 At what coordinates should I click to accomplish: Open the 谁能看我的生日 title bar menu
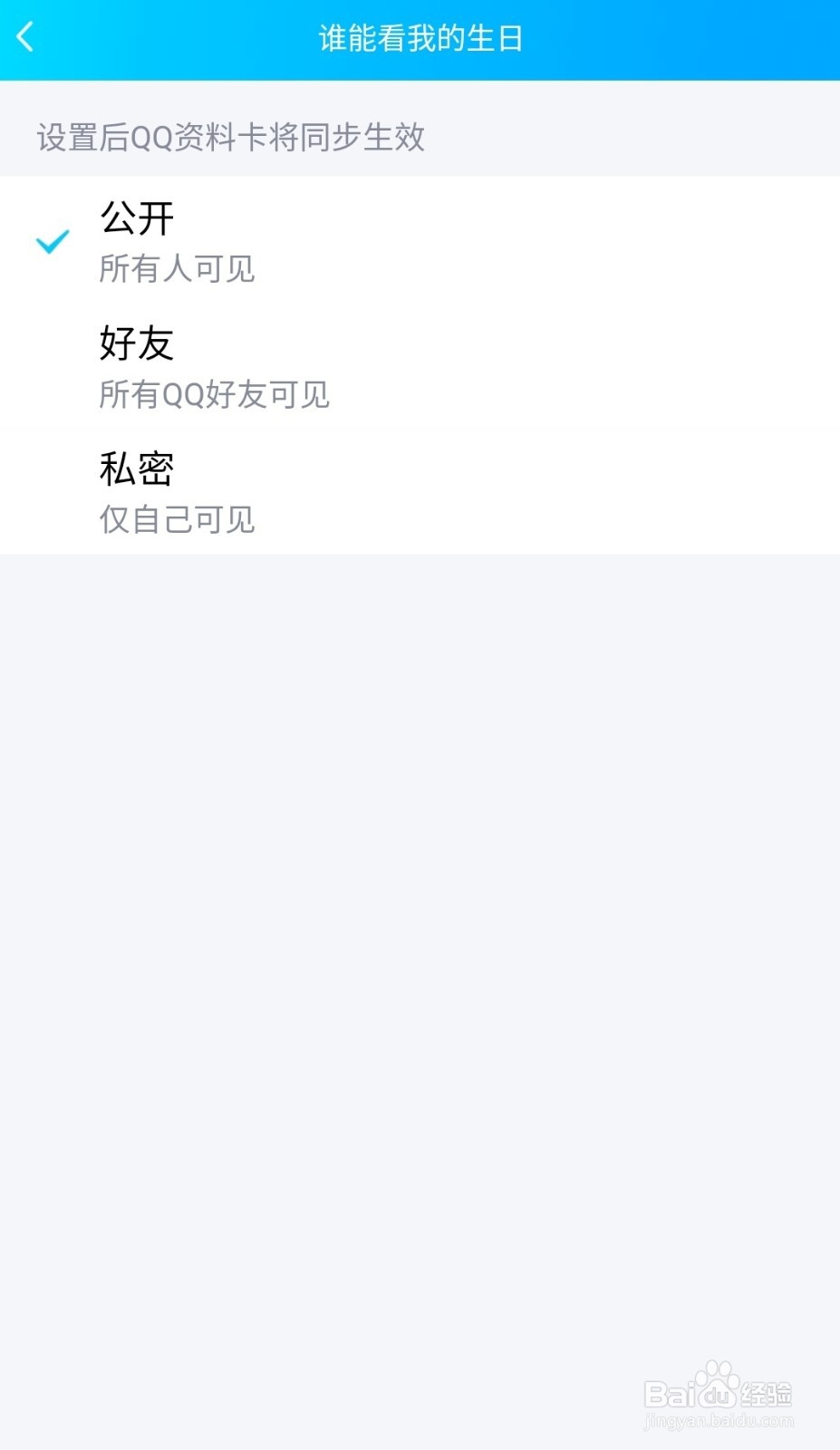tap(420, 38)
